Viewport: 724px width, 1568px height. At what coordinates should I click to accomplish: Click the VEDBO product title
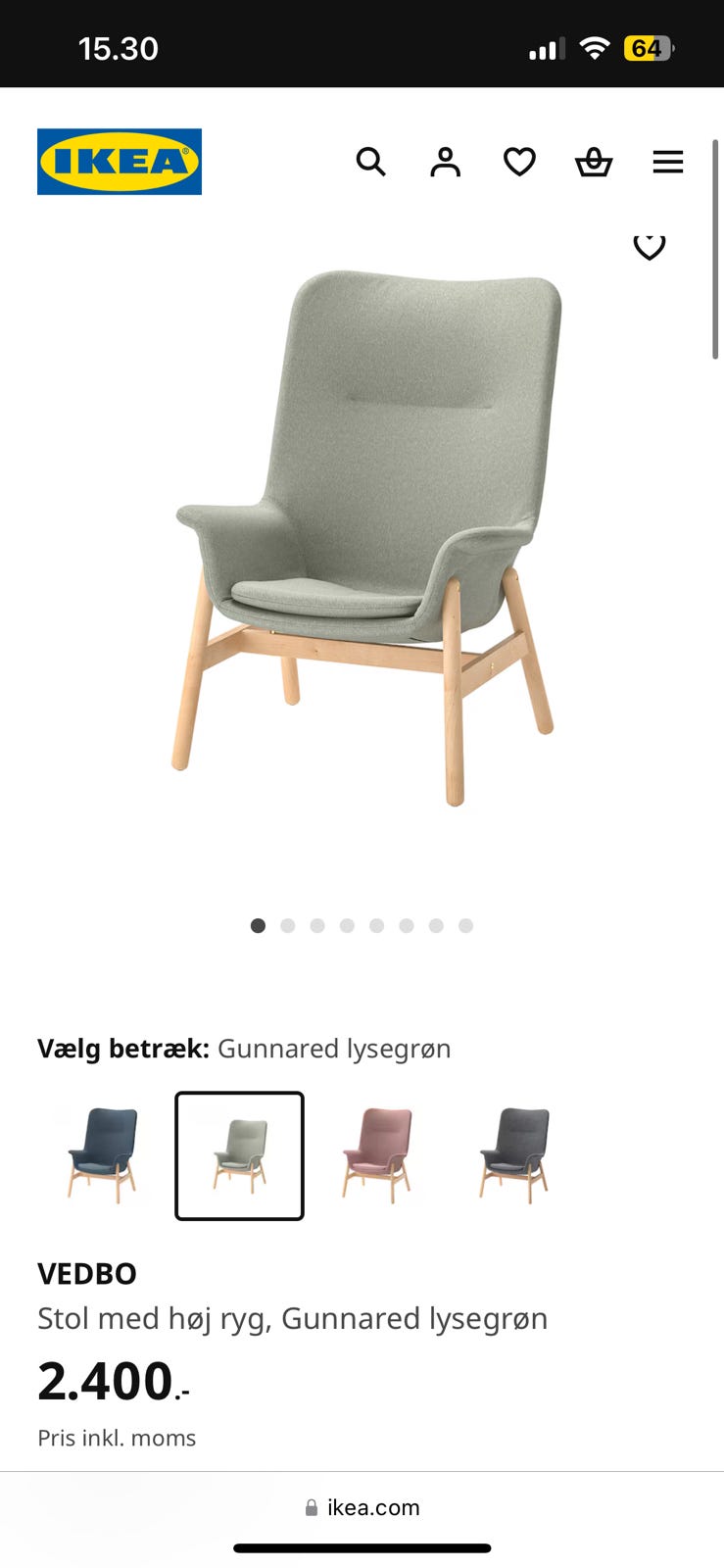click(87, 1273)
